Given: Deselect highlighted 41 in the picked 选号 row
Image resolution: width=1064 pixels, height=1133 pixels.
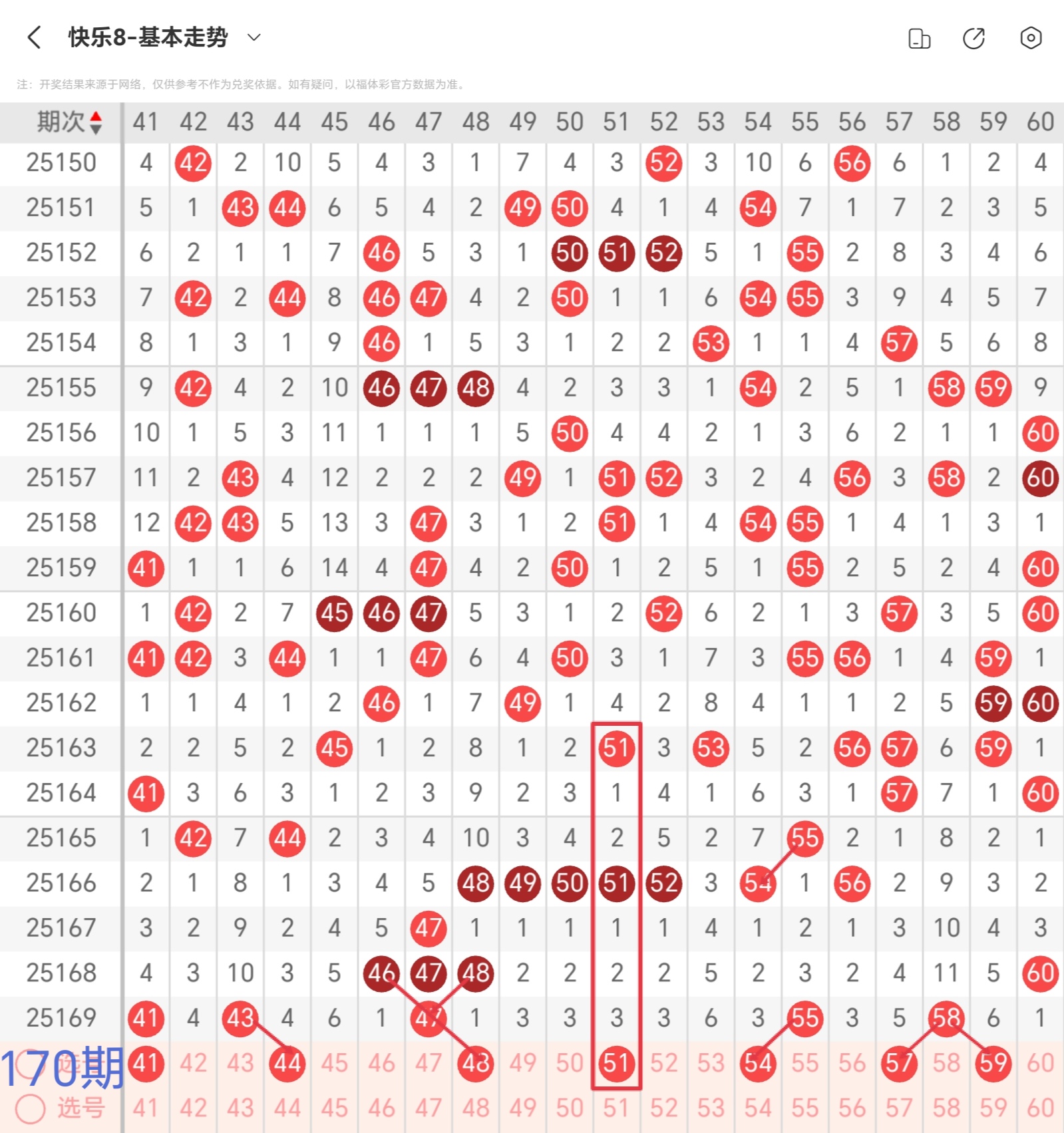Looking at the screenshot, I should [x=146, y=1063].
